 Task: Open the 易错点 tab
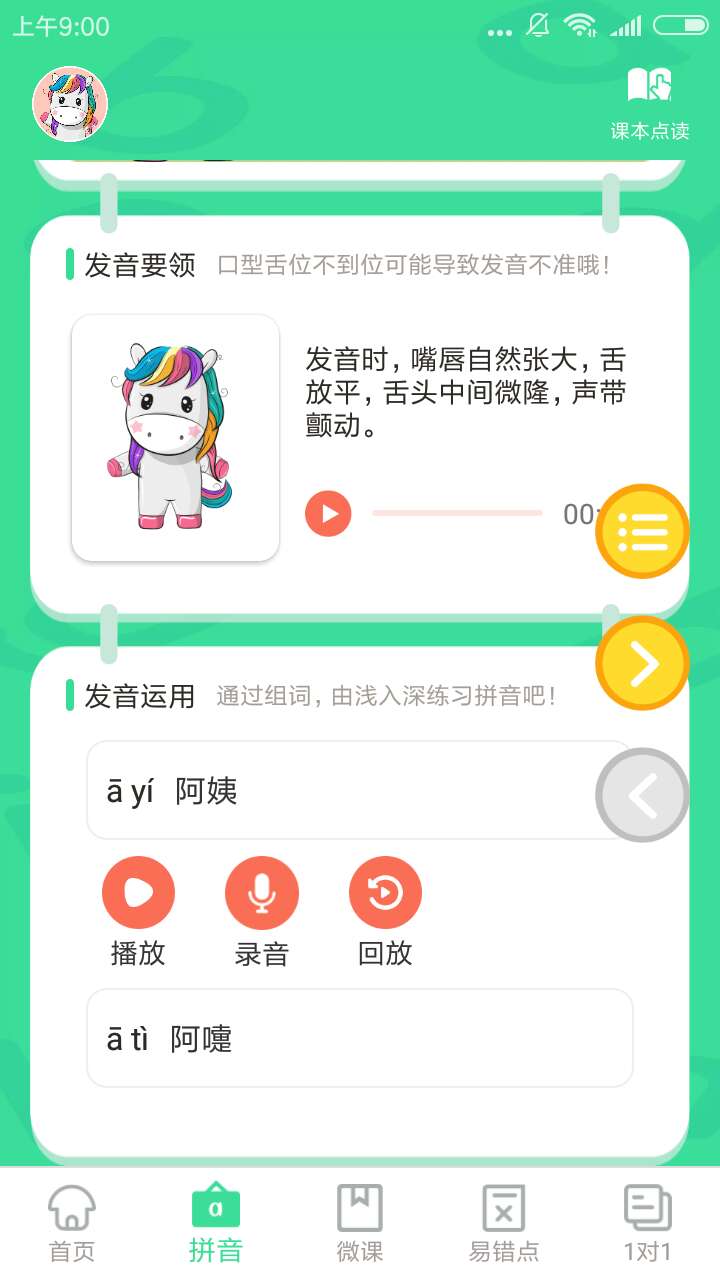coord(504,1222)
